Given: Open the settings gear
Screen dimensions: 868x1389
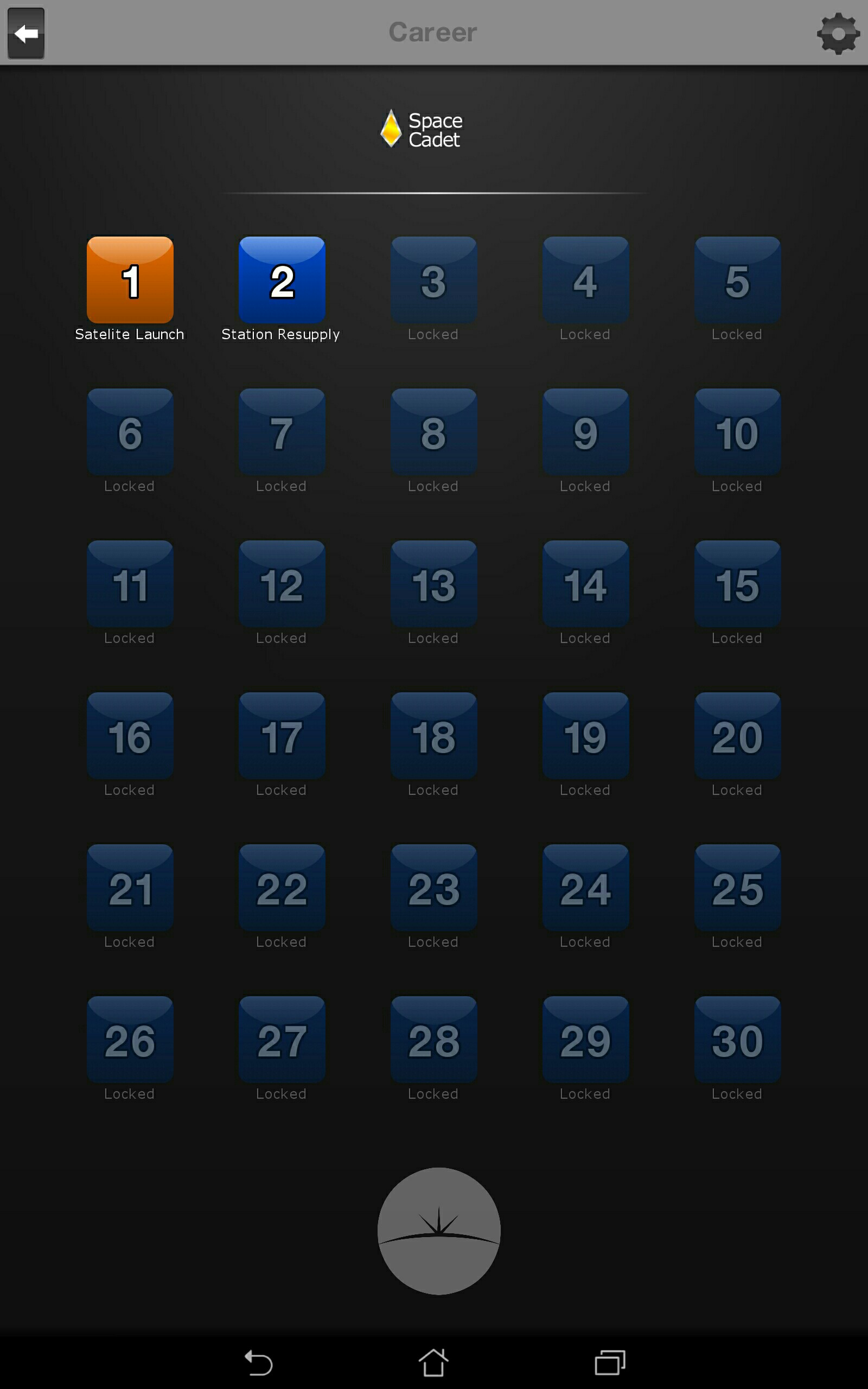Looking at the screenshot, I should coord(838,33).
